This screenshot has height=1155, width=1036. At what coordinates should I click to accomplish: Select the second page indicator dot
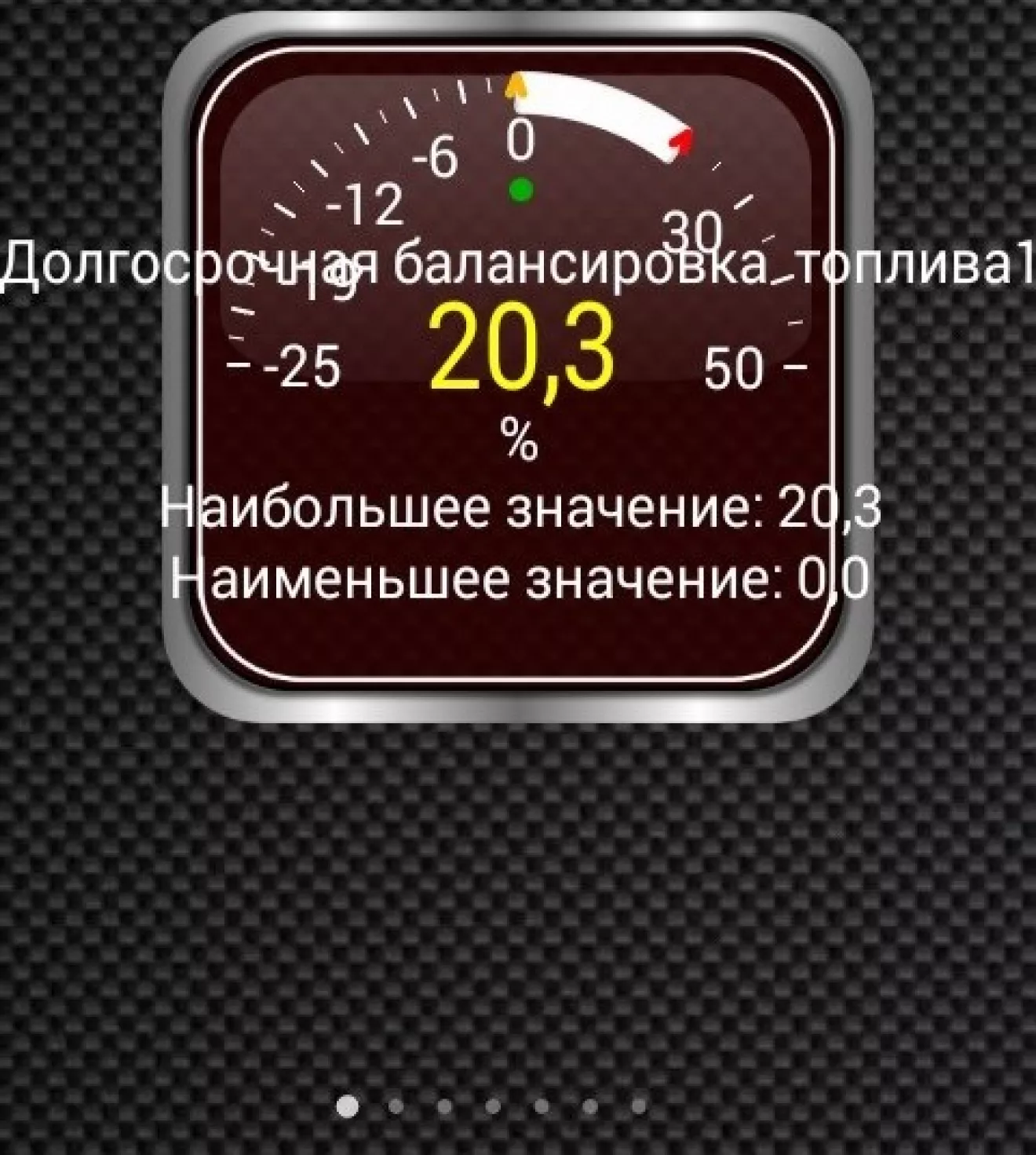coord(396,1106)
